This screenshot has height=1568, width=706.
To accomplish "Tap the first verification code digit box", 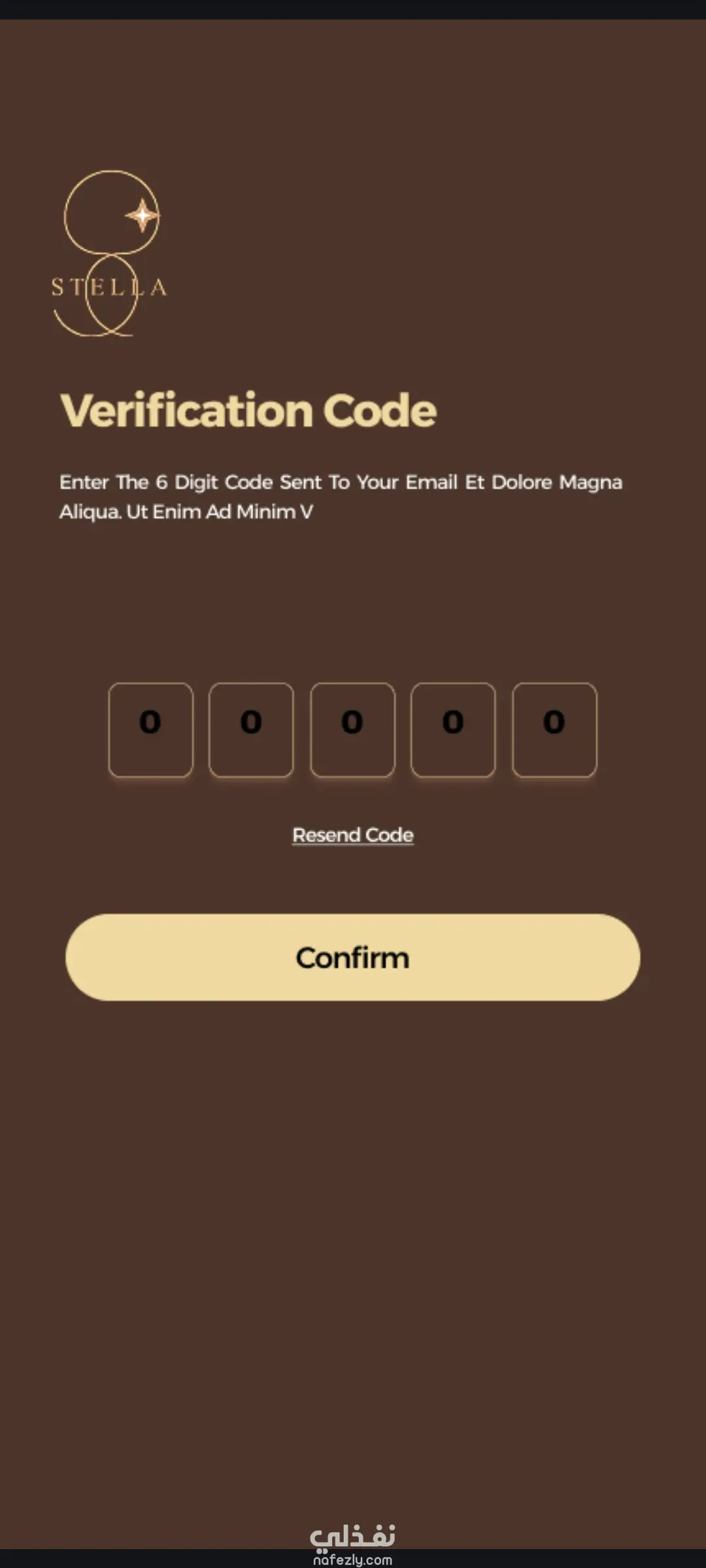I will pyautogui.click(x=150, y=730).
